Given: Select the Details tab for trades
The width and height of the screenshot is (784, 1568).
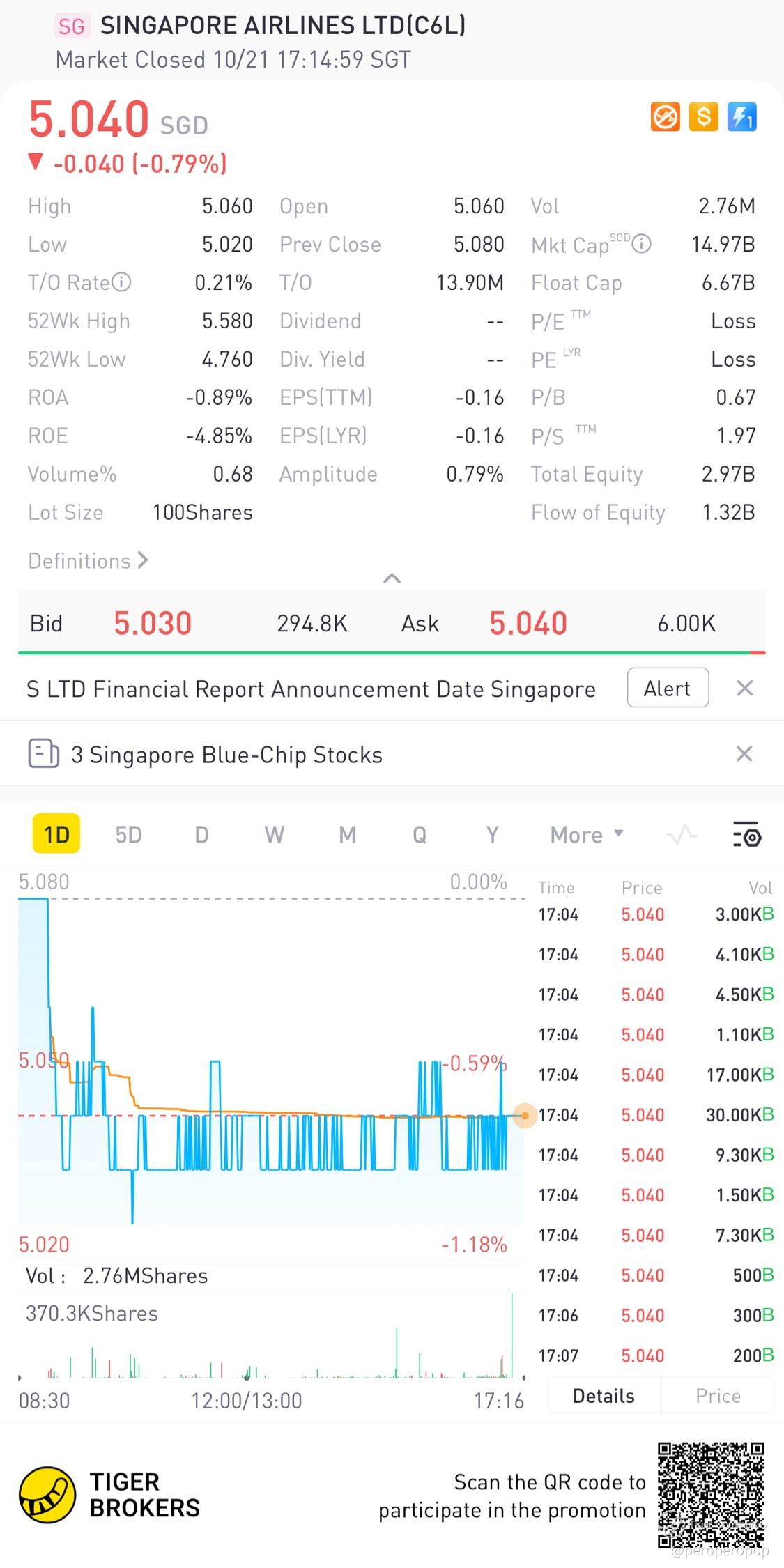Looking at the screenshot, I should 604,1396.
